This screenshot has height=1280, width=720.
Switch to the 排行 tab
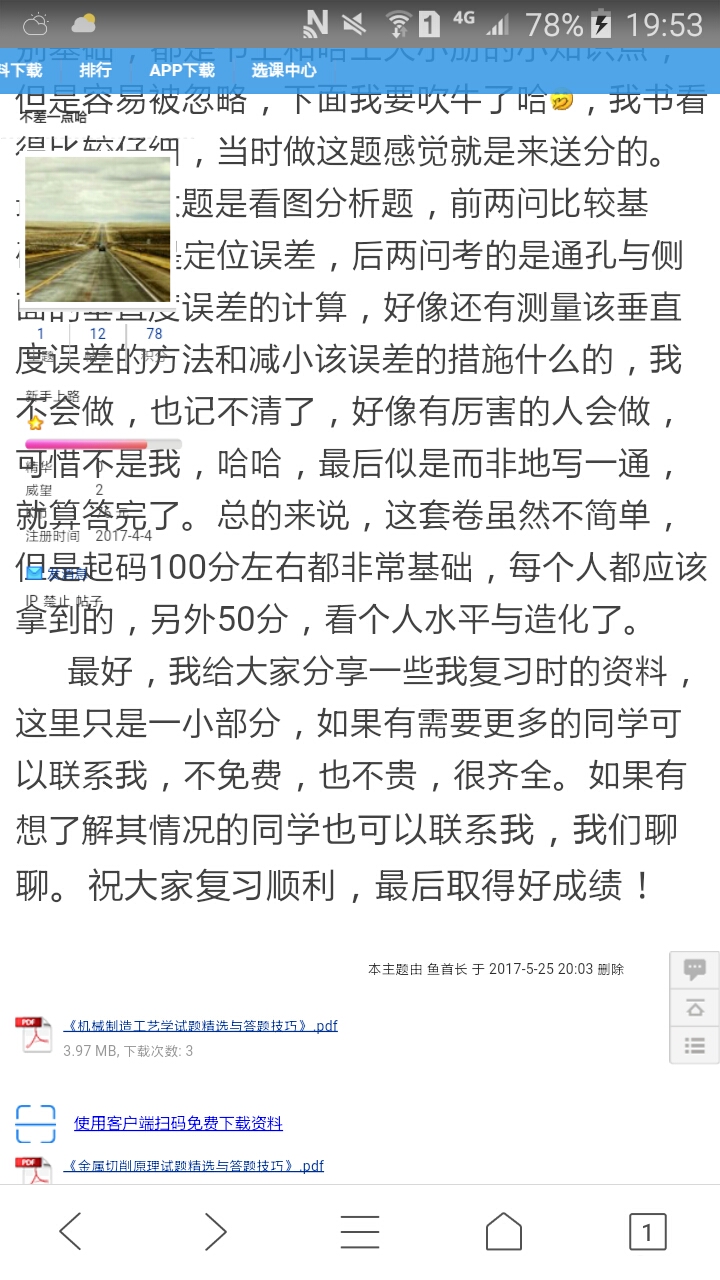click(96, 71)
